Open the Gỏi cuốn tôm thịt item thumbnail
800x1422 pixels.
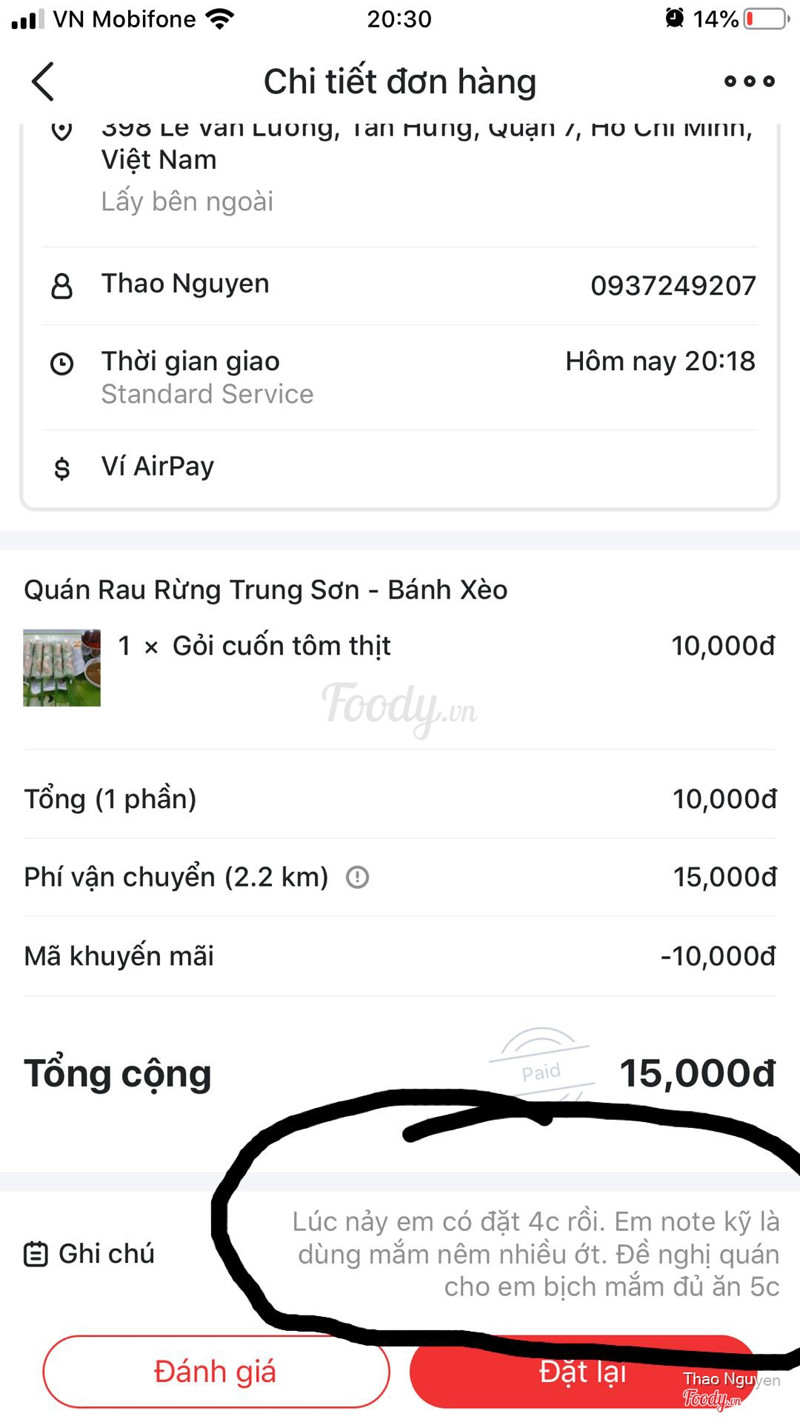click(x=62, y=668)
